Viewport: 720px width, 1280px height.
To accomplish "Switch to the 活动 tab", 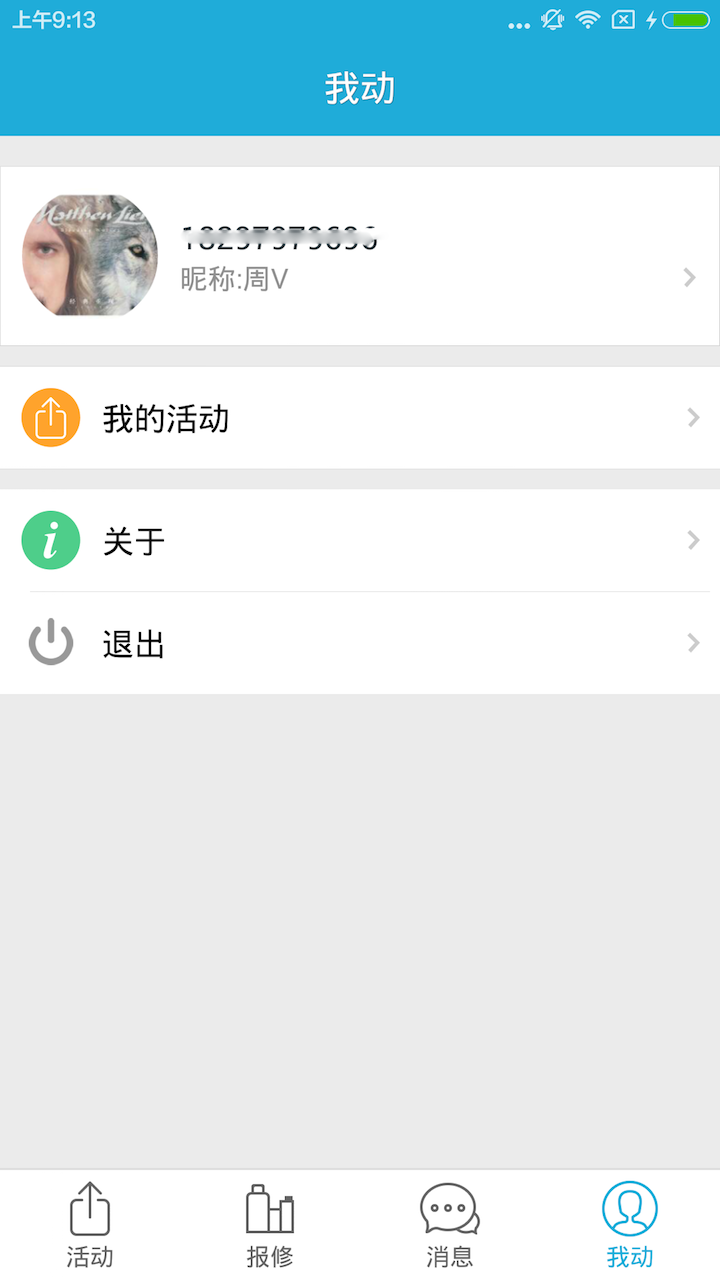I will pyautogui.click(x=90, y=1226).
